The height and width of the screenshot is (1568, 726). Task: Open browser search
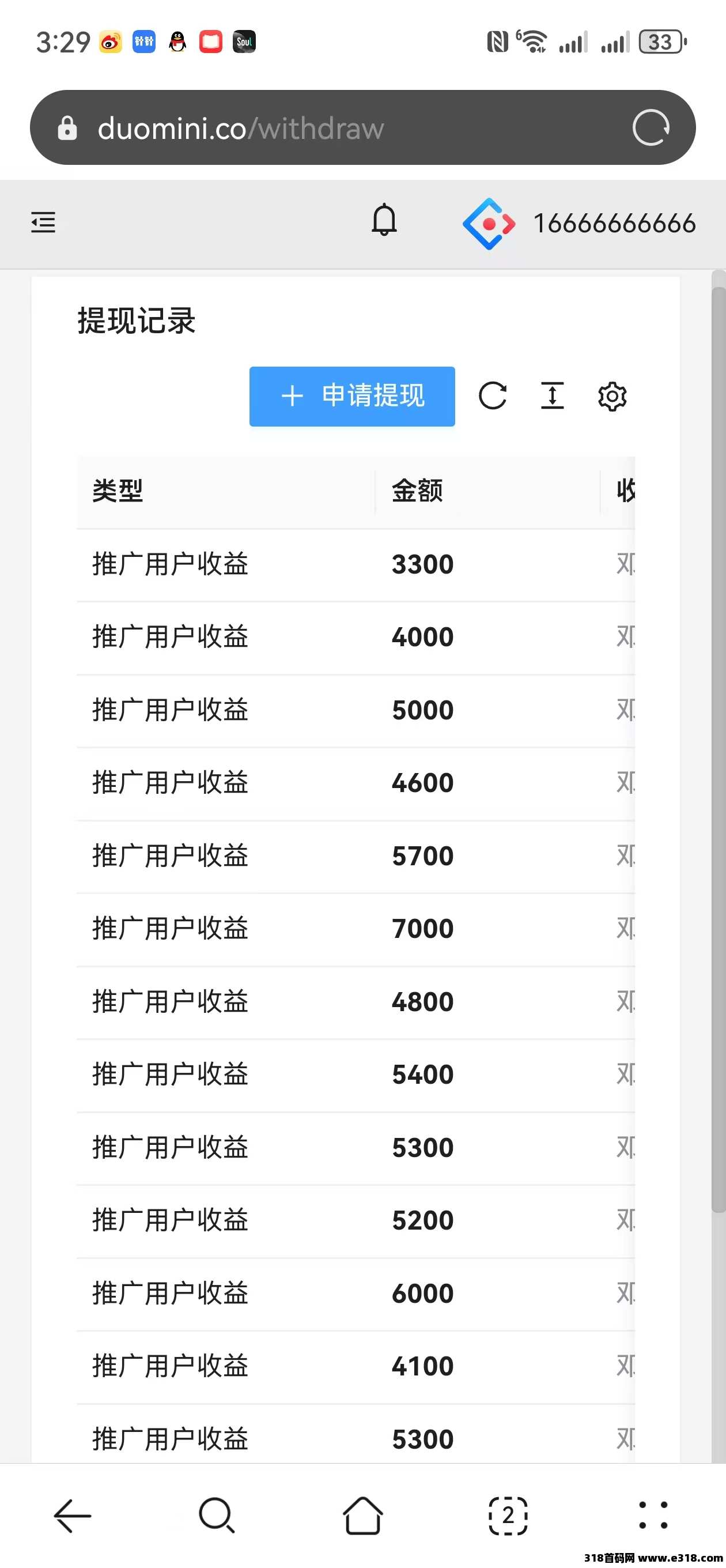point(217,1515)
